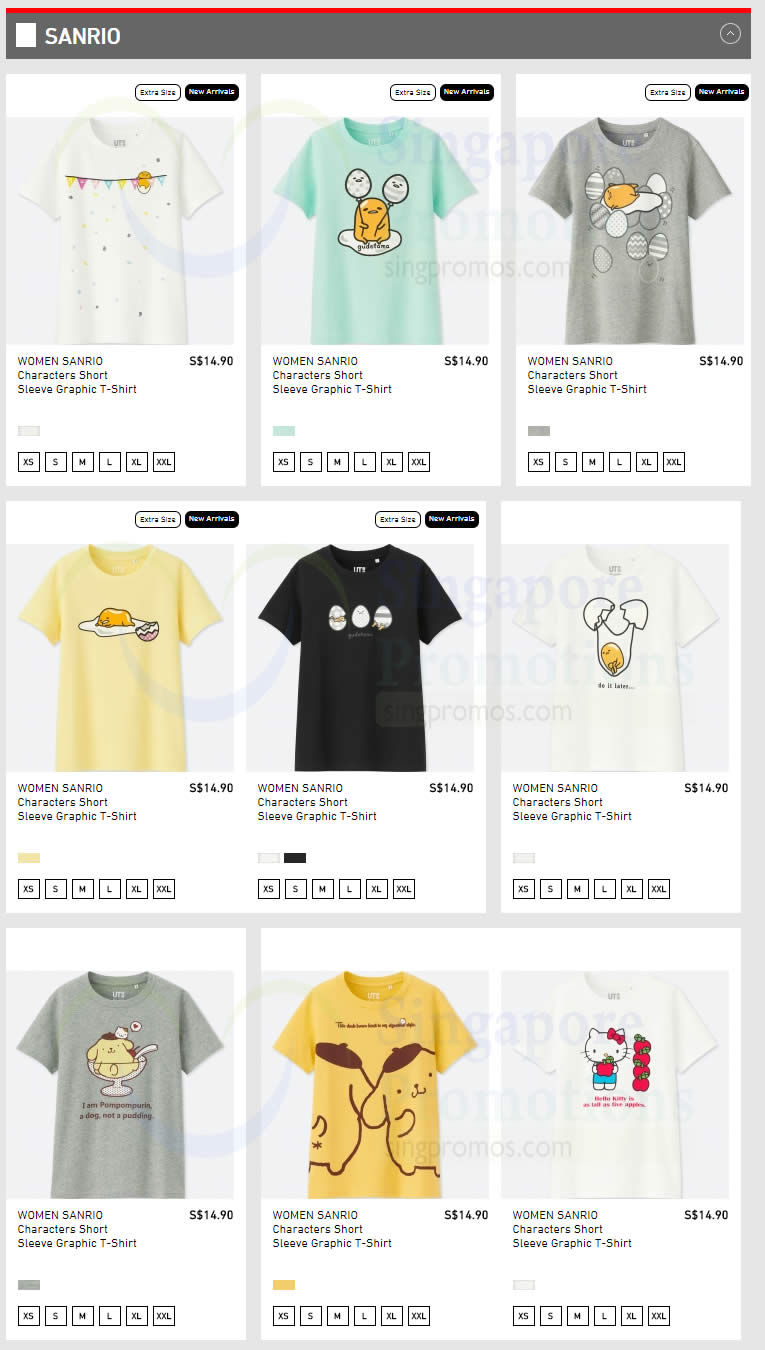The height and width of the screenshot is (1350, 765).
Task: Open the white Hello Kitty apples tee
Action: click(x=615, y=1085)
